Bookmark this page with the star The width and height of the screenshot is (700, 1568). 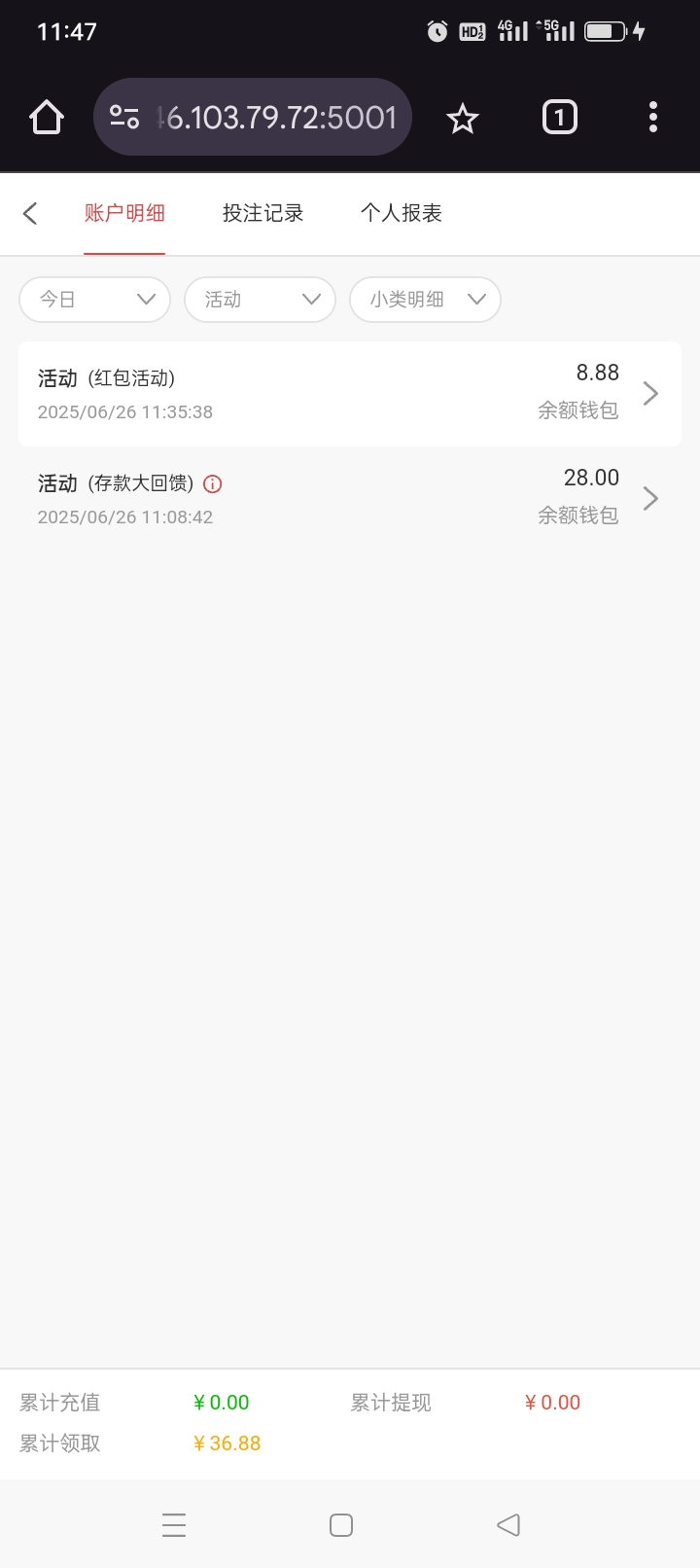(463, 119)
